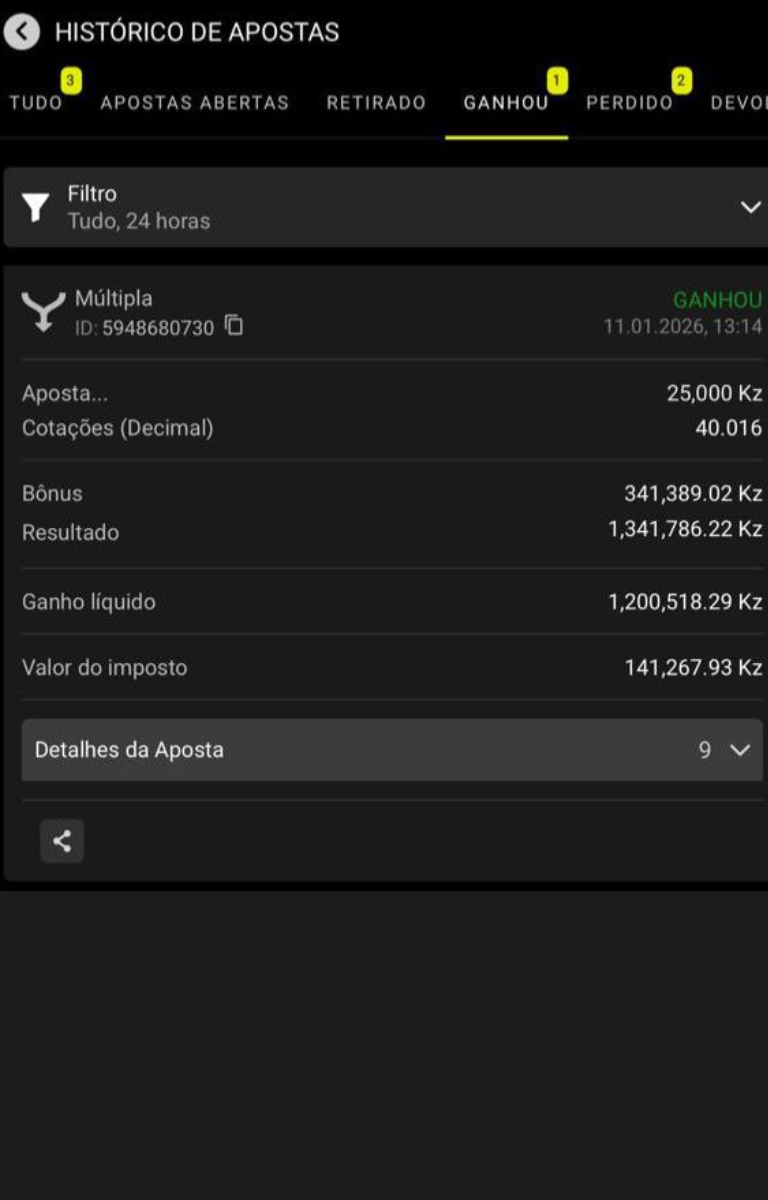This screenshot has width=768, height=1200.
Task: Tap the share icon below the bet
Action: (x=62, y=840)
